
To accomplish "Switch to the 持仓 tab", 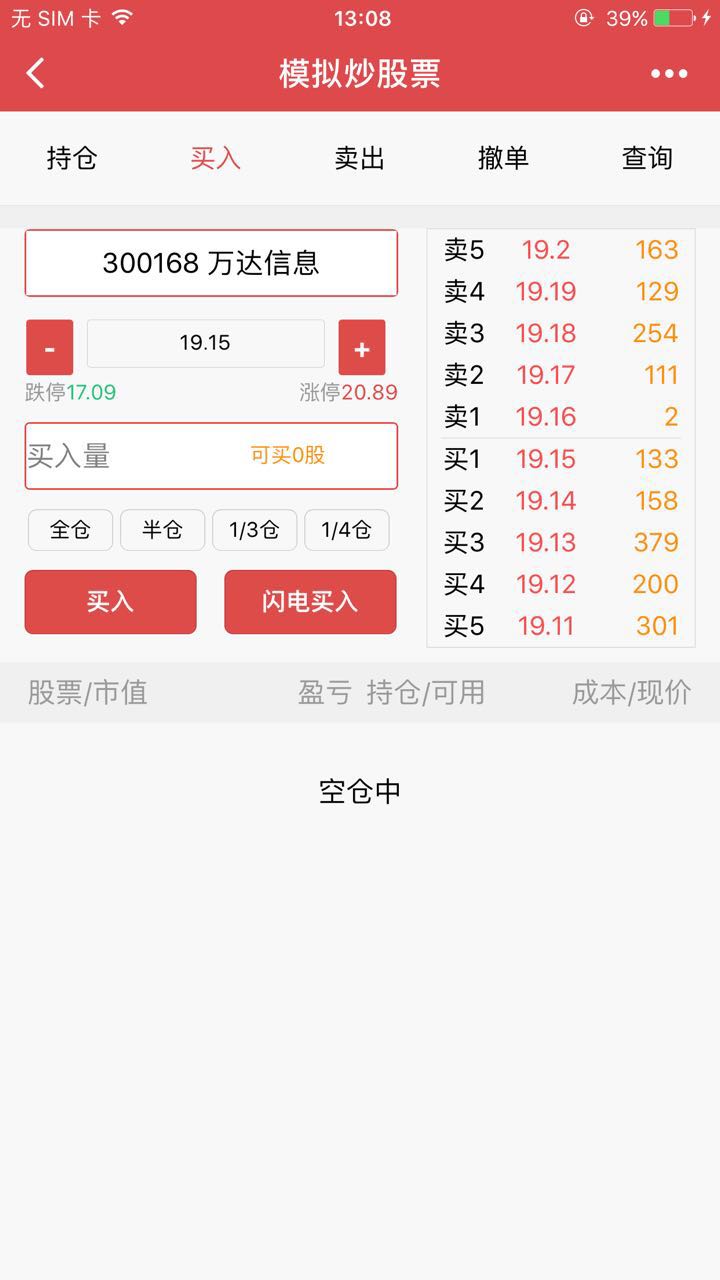I will [72, 158].
